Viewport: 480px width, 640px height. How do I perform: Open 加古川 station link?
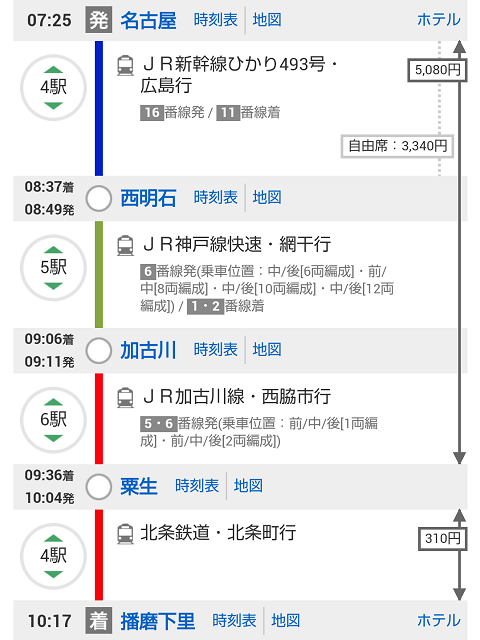148,350
